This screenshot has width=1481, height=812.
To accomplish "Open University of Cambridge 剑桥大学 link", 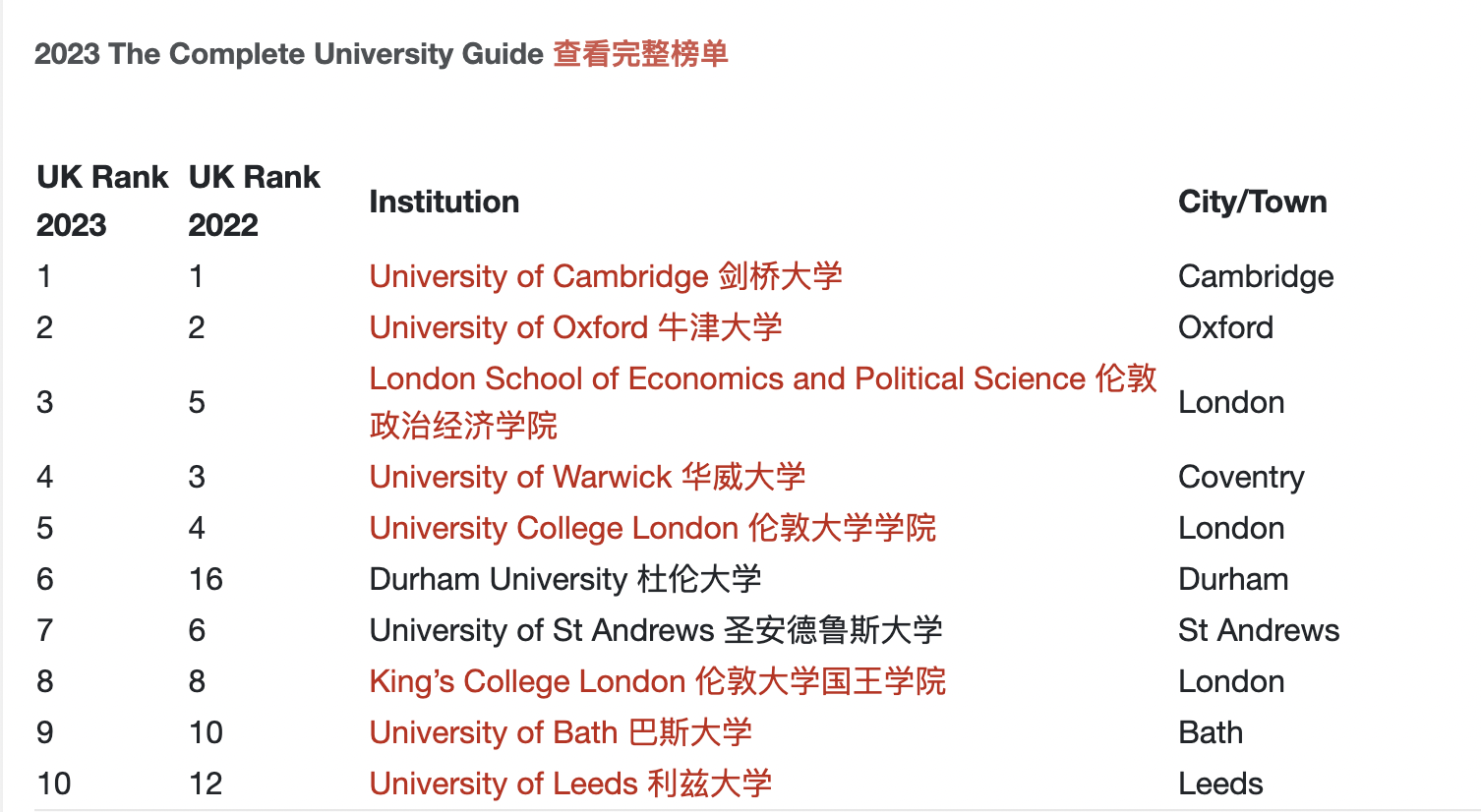I will click(x=605, y=276).
